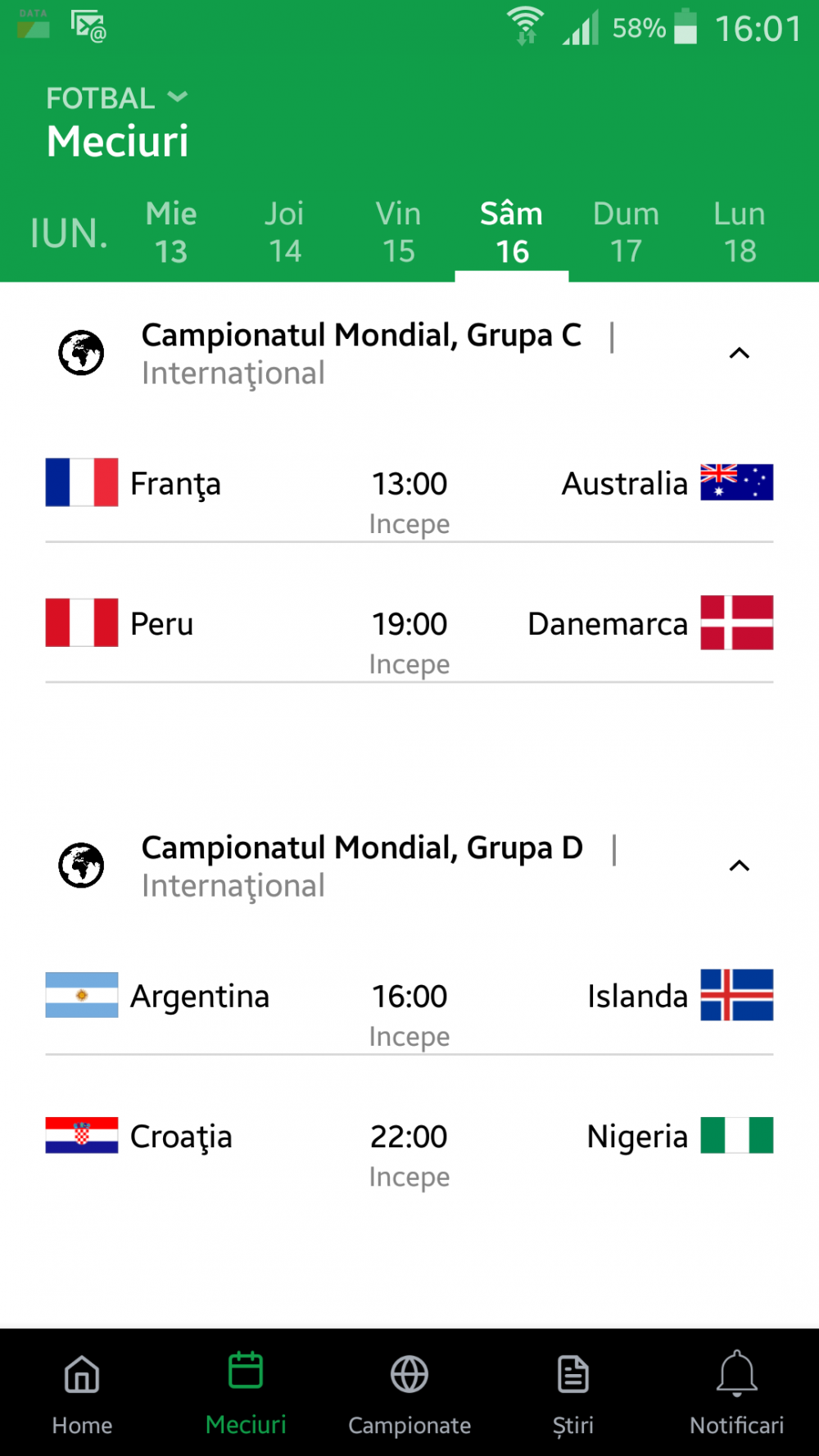This screenshot has width=819, height=1456.
Task: Collapse the Campionatul Mondial, Grupa C section
Action: click(740, 353)
